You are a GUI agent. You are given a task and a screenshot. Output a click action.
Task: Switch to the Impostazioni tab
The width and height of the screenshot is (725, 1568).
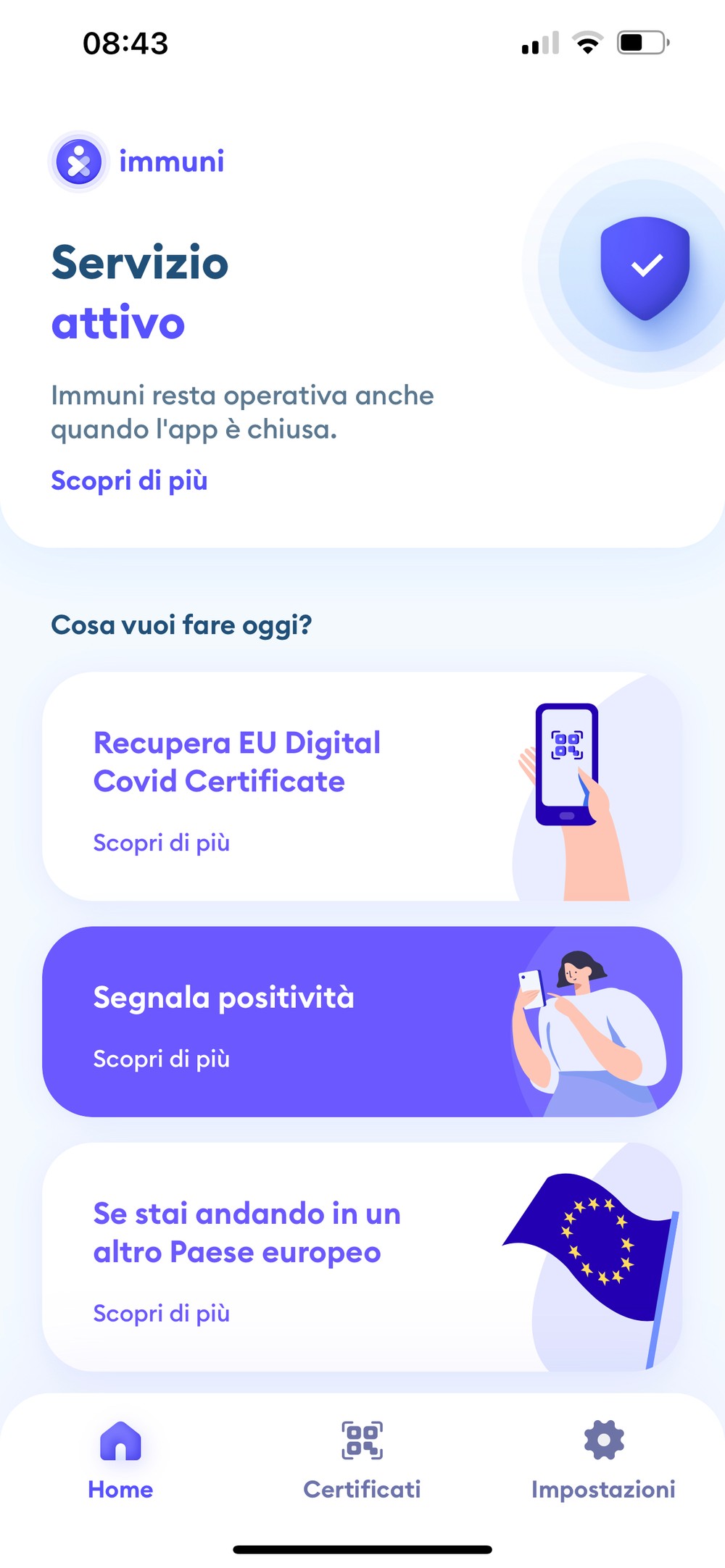[x=603, y=1460]
